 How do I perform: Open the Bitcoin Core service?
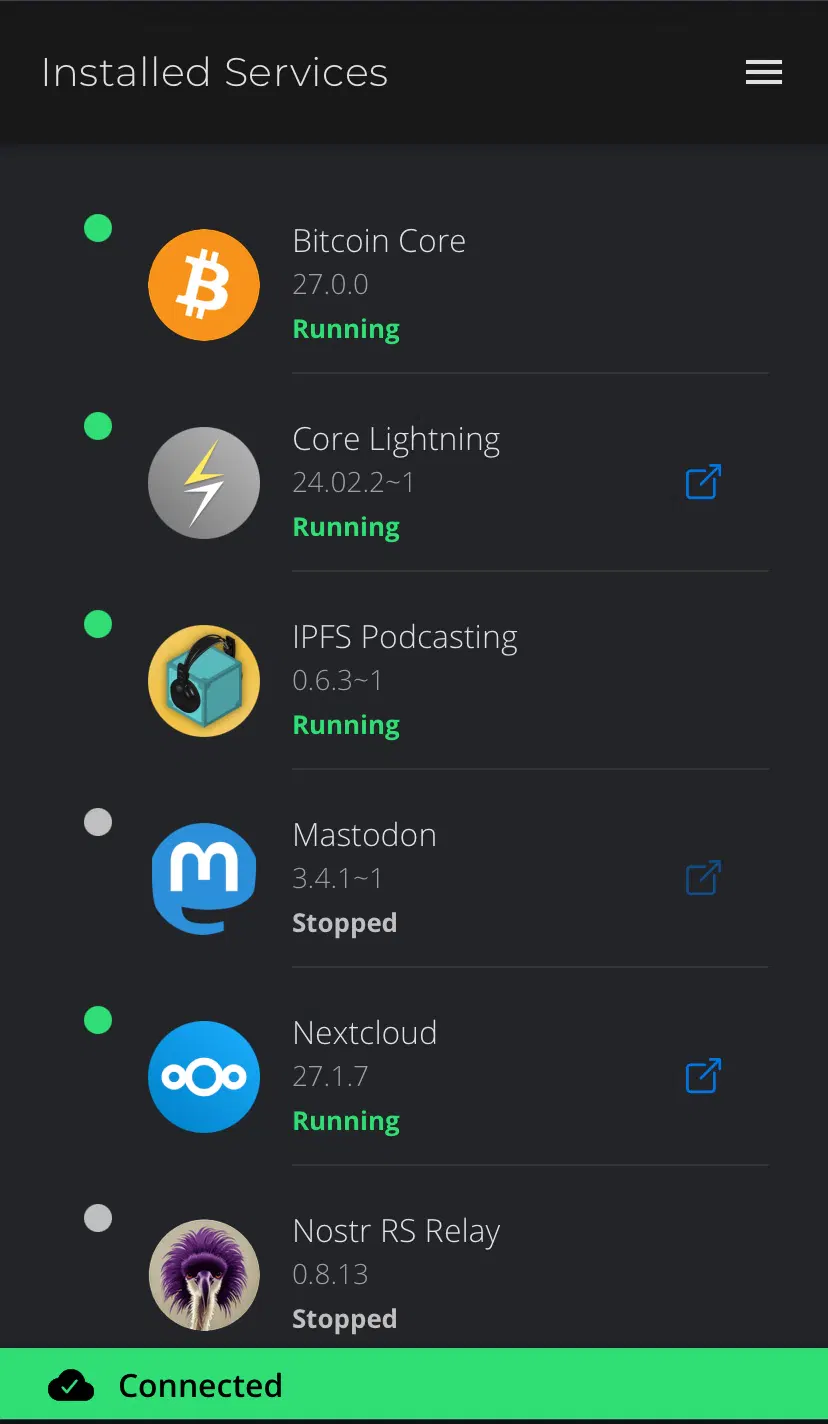414,285
